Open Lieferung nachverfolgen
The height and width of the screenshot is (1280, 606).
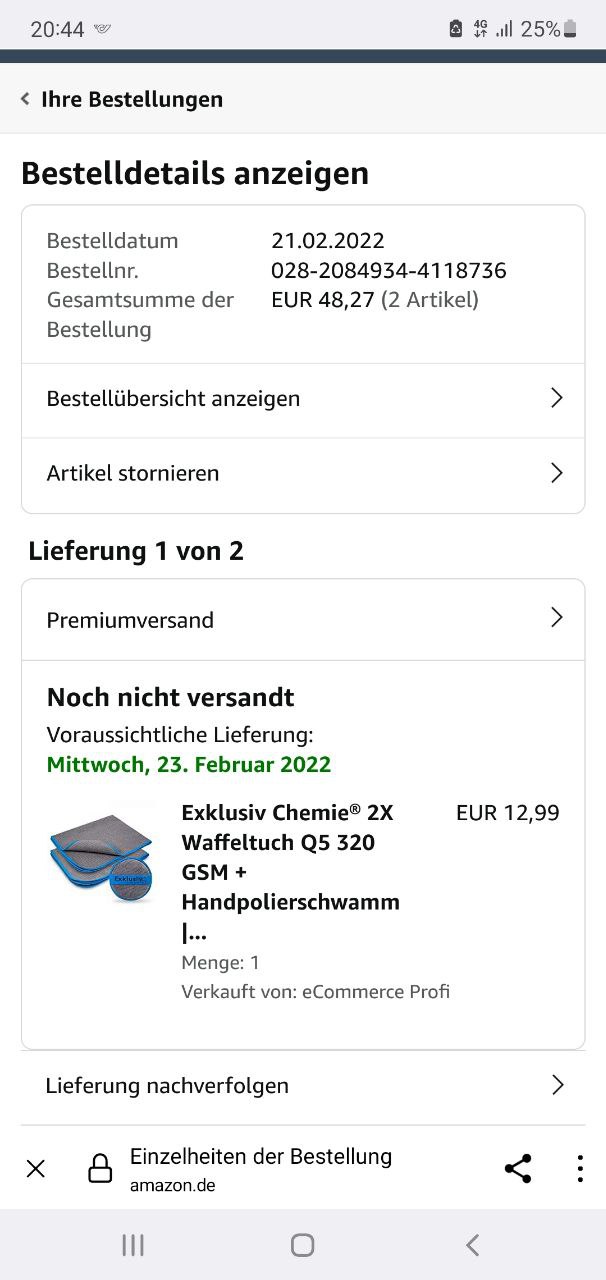(303, 1085)
